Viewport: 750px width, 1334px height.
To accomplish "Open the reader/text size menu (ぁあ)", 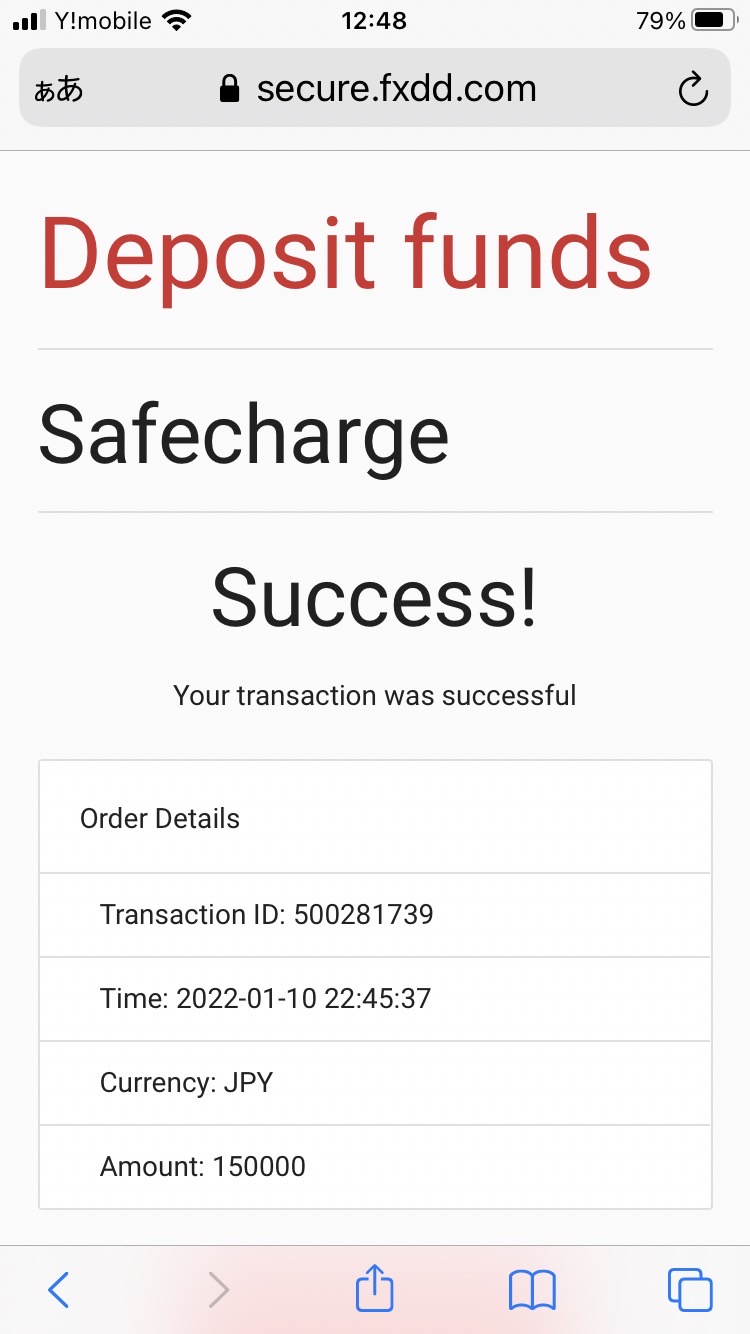I will [x=59, y=90].
